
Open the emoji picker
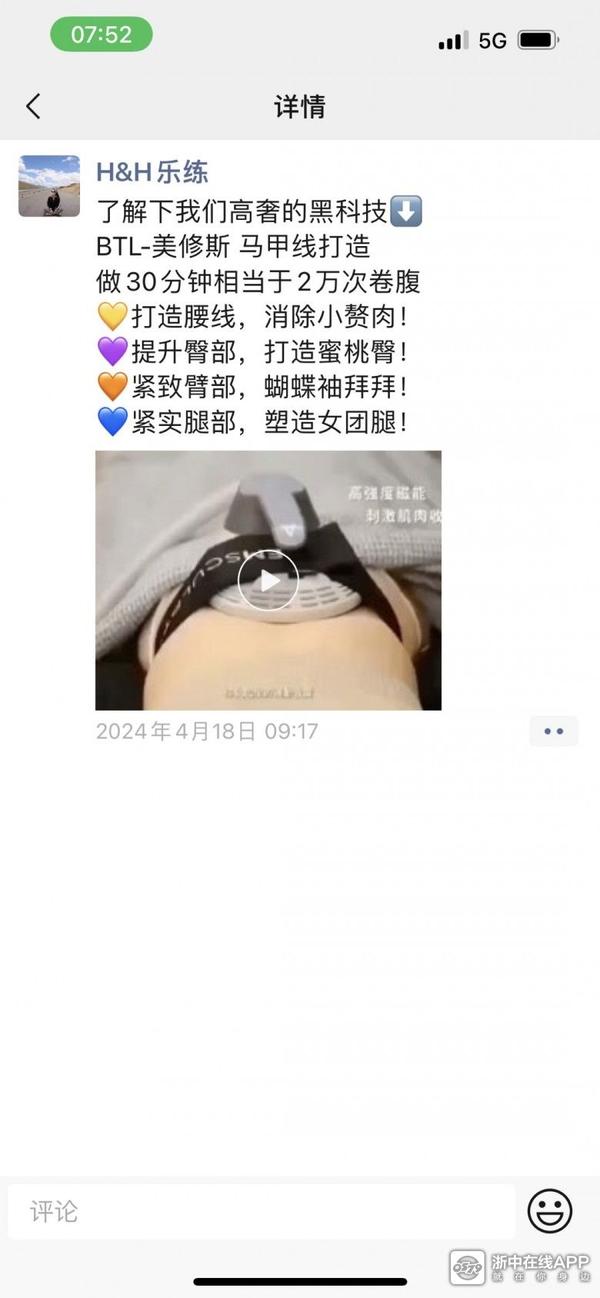point(550,1212)
